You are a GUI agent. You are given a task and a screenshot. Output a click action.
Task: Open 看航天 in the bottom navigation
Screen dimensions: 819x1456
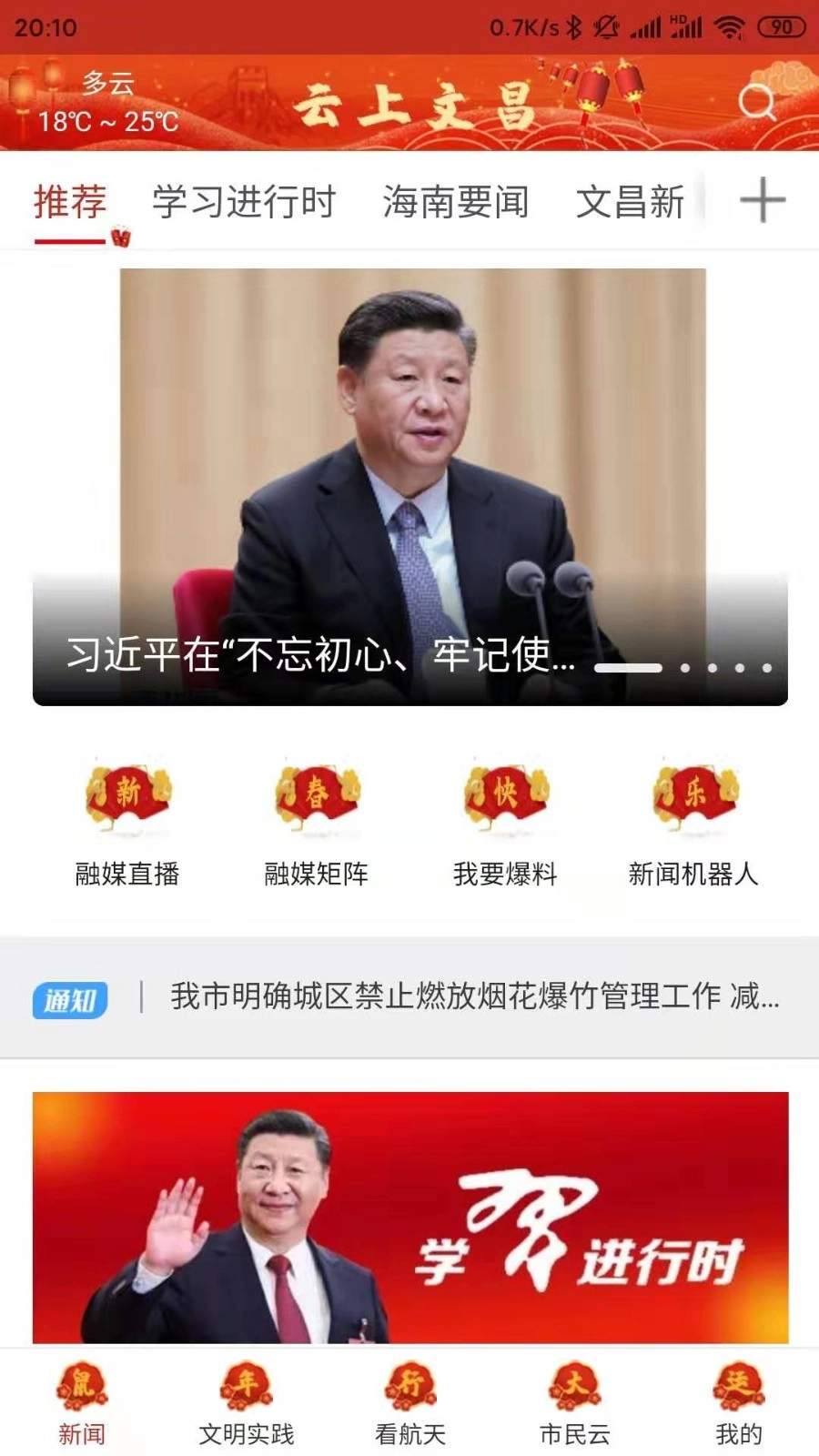[x=409, y=1401]
